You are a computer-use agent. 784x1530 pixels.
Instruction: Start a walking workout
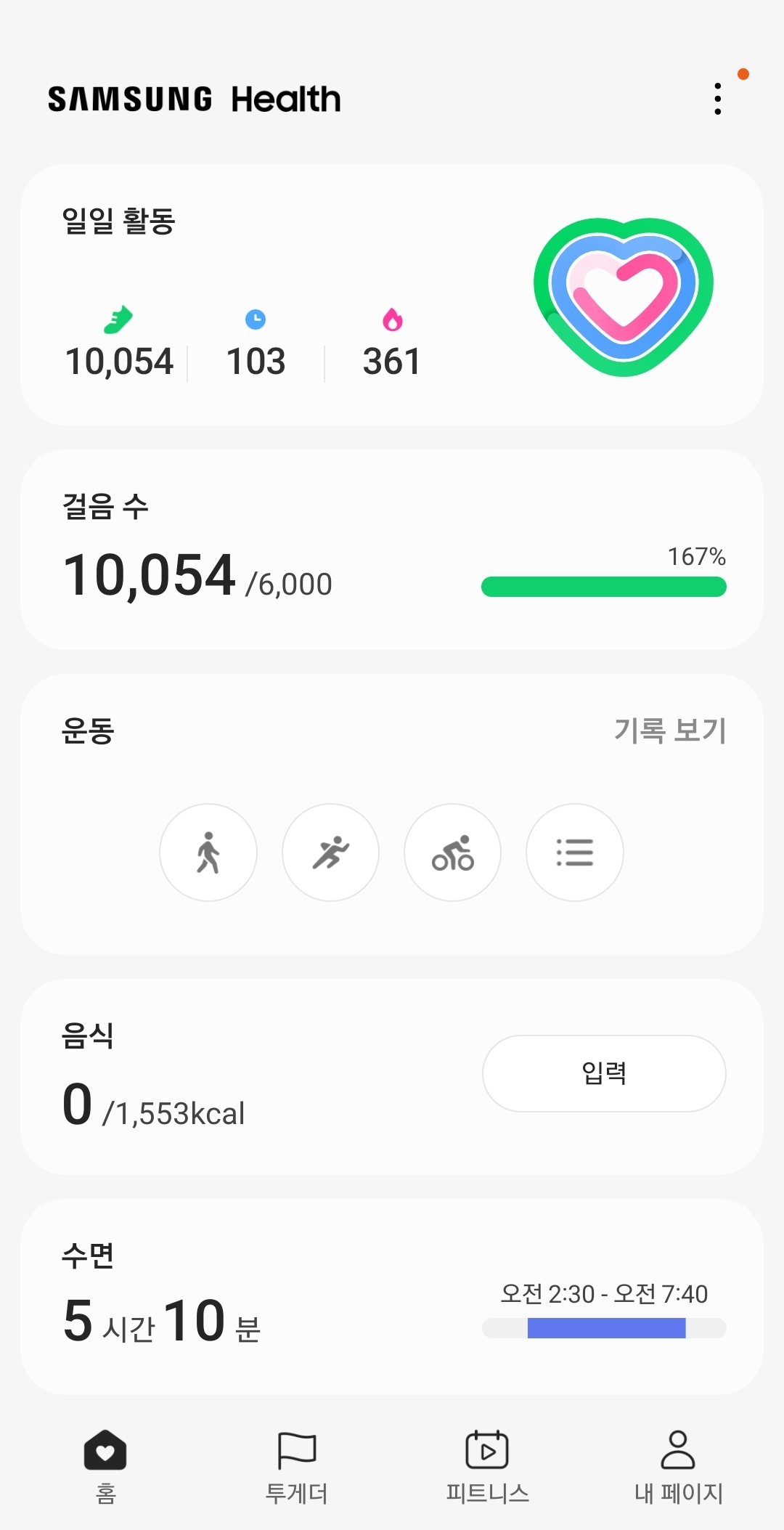pos(208,853)
